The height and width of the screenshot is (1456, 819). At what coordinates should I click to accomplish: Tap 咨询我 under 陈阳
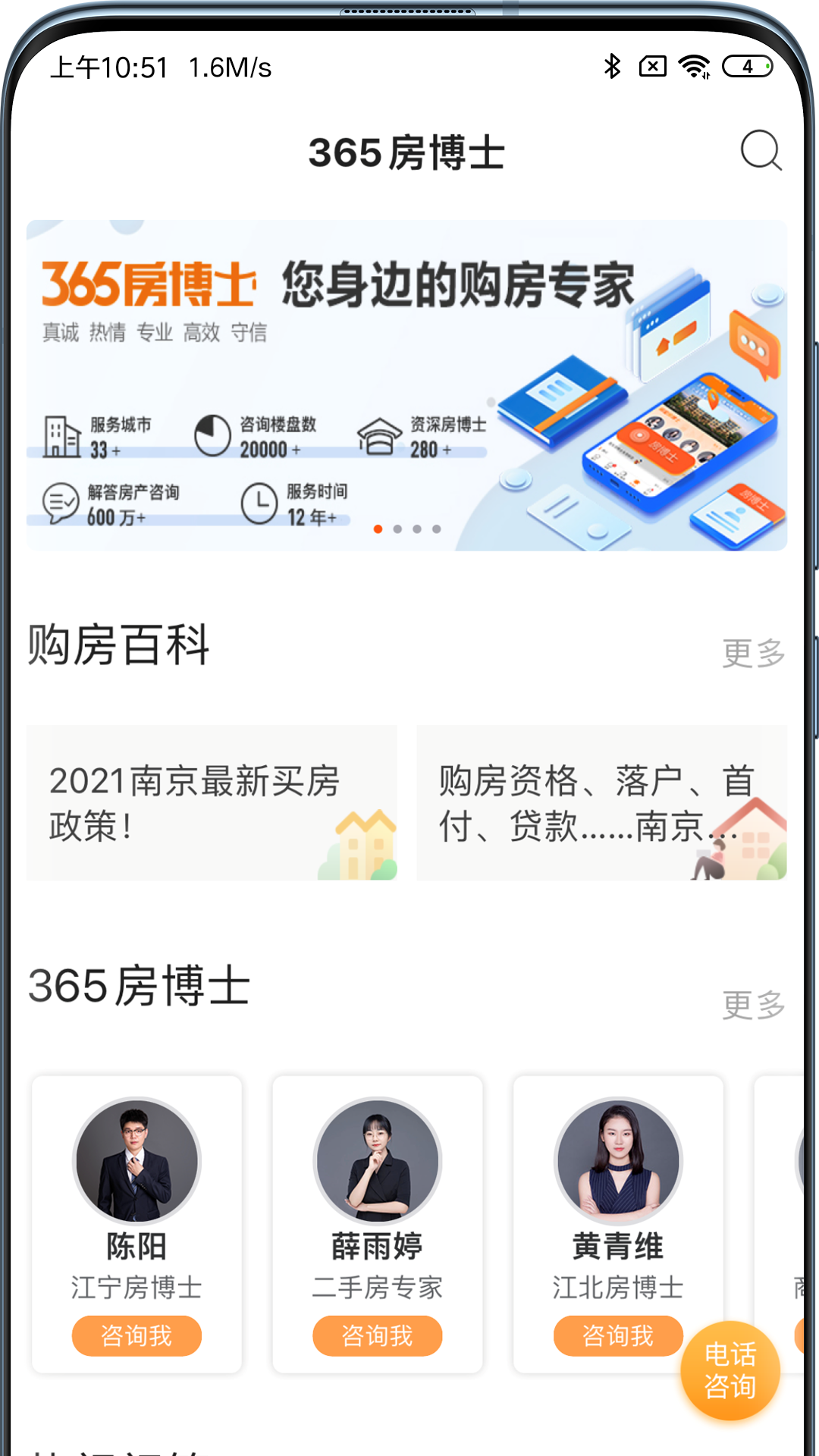(x=136, y=1335)
